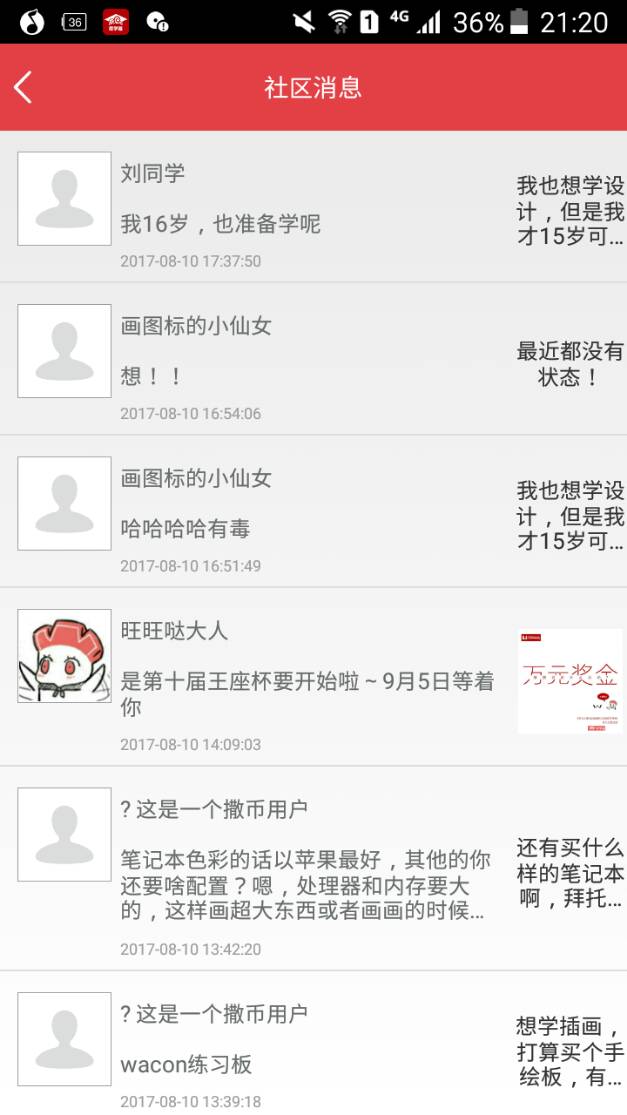The image size is (627, 1115).
Task: Open the reply "wacon练习板"
Action: [x=187, y=1064]
